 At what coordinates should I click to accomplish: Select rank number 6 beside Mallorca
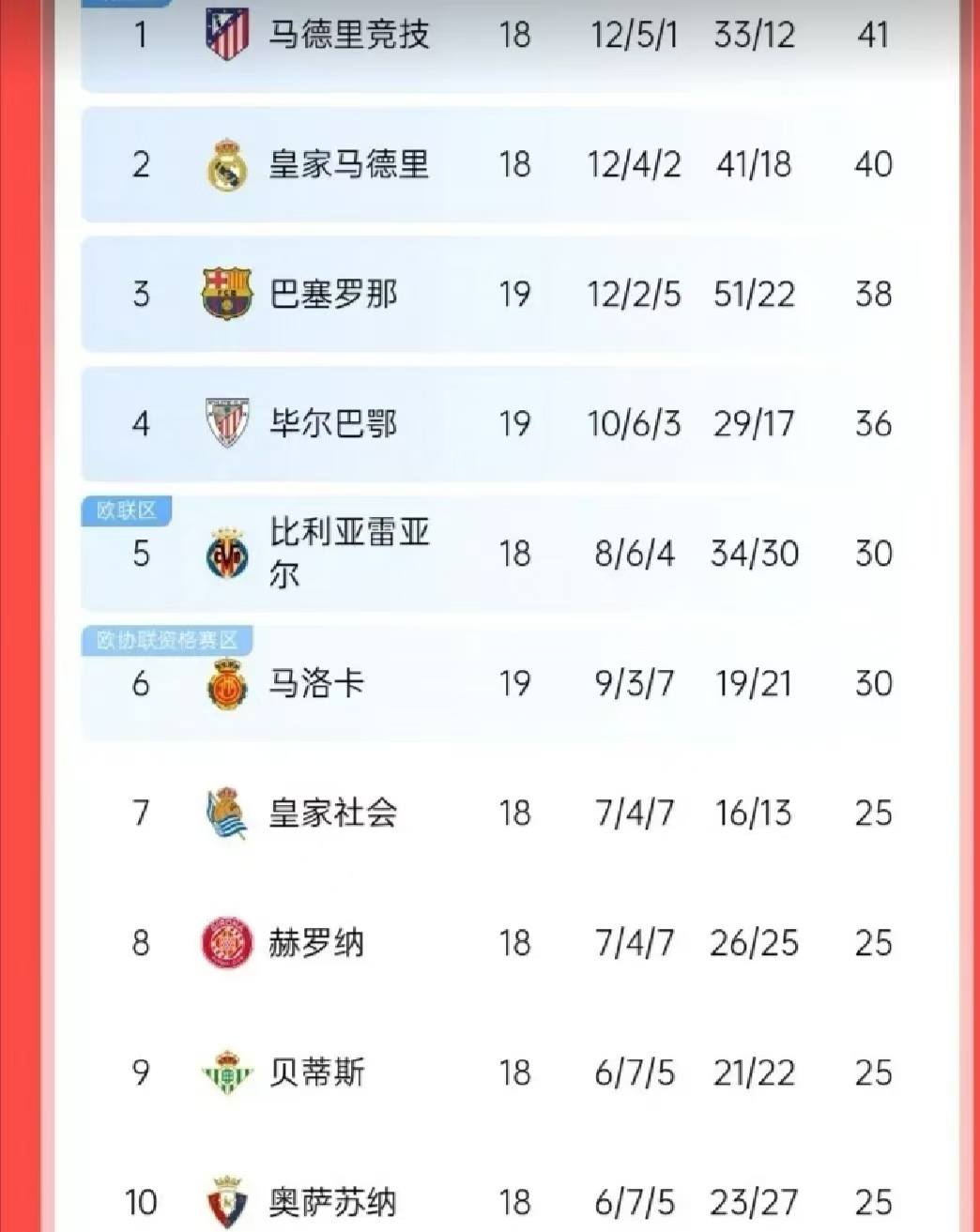click(139, 684)
